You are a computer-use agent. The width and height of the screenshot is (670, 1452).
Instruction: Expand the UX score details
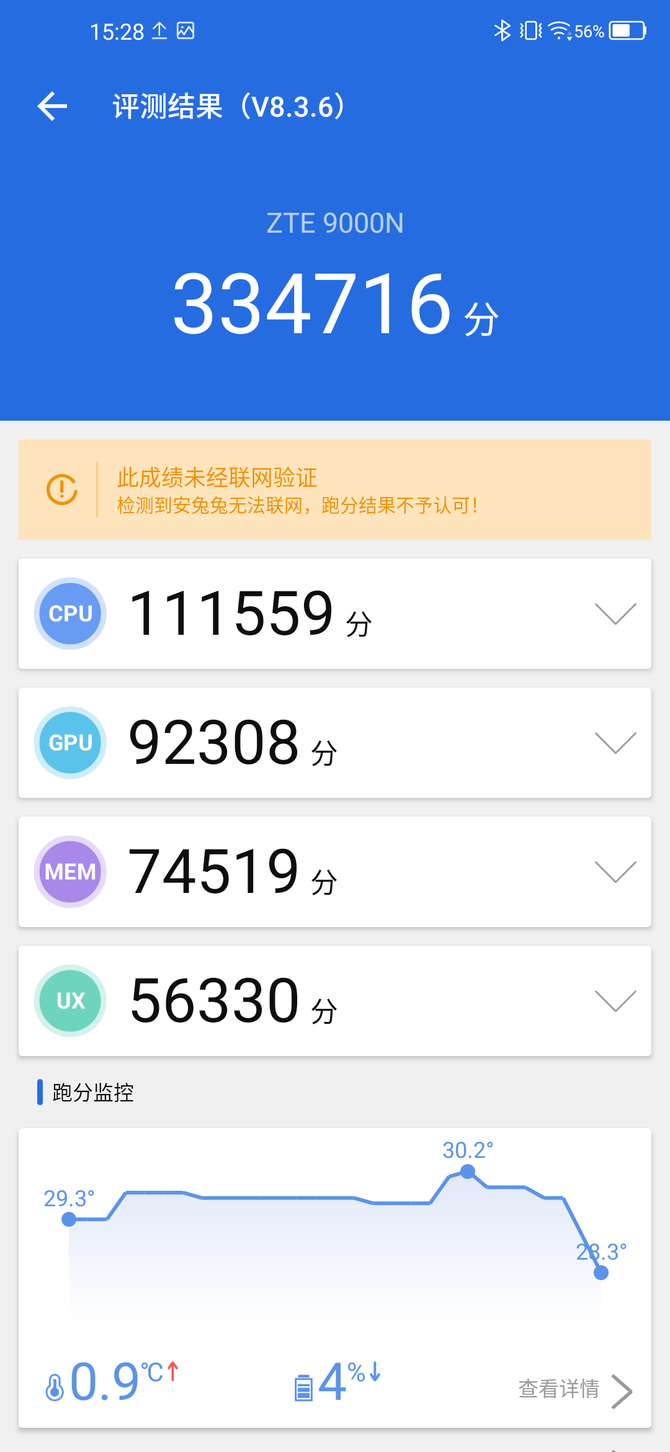(x=615, y=1001)
